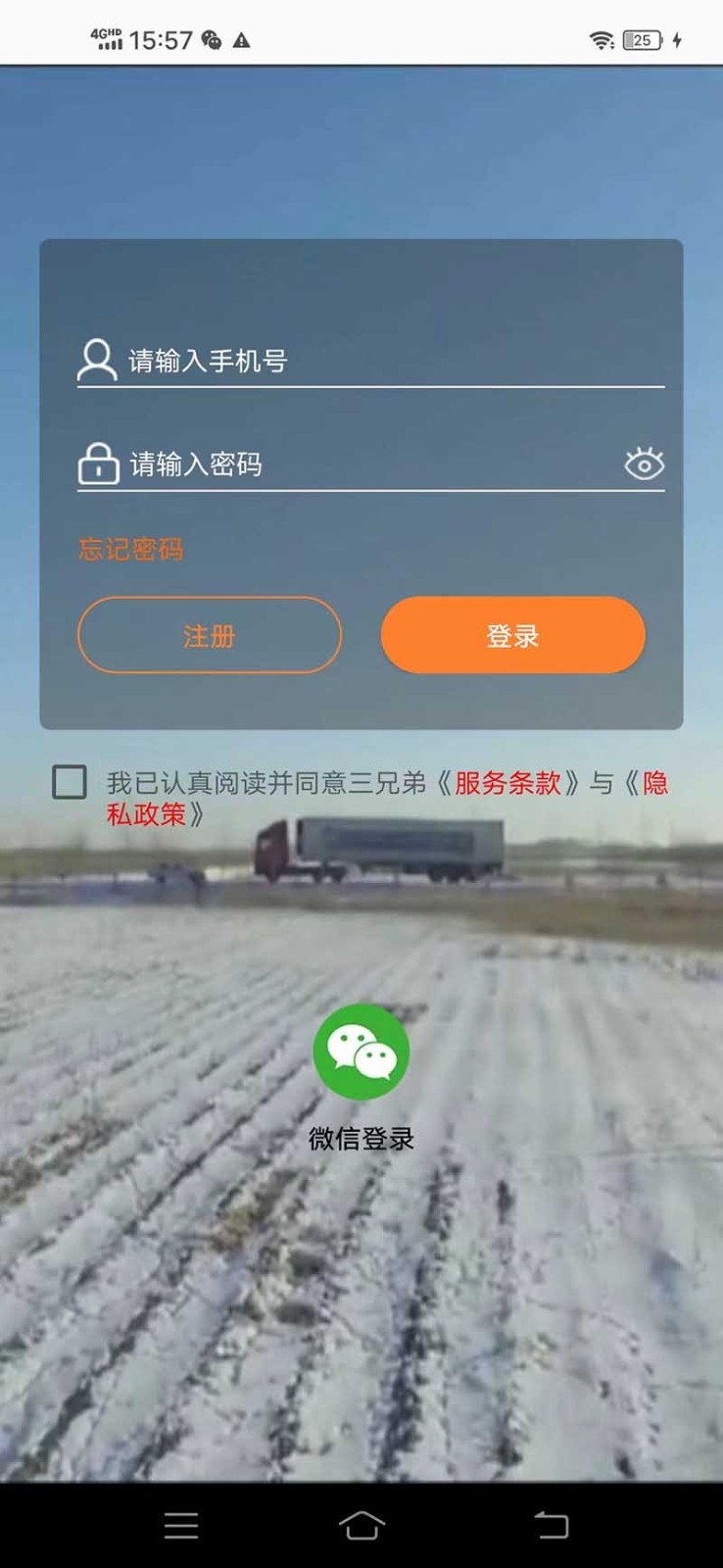The image size is (723, 1568).
Task: Tap the 忘记密码 forgot password link
Action: 132,549
